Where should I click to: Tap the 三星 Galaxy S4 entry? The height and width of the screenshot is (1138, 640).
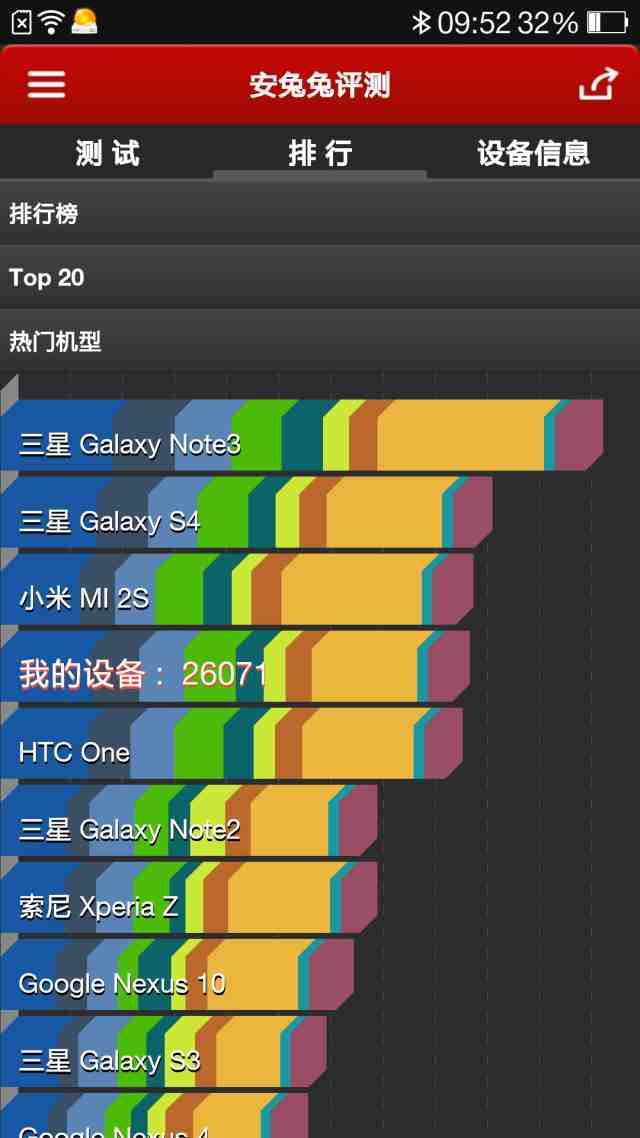pos(247,512)
